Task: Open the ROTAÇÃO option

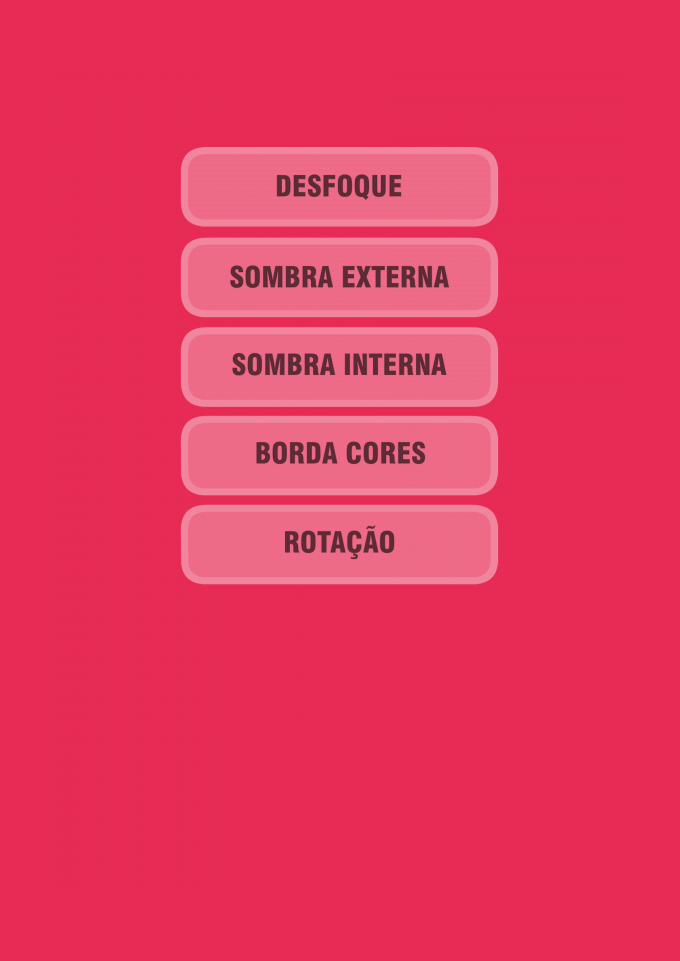Action: [x=339, y=544]
